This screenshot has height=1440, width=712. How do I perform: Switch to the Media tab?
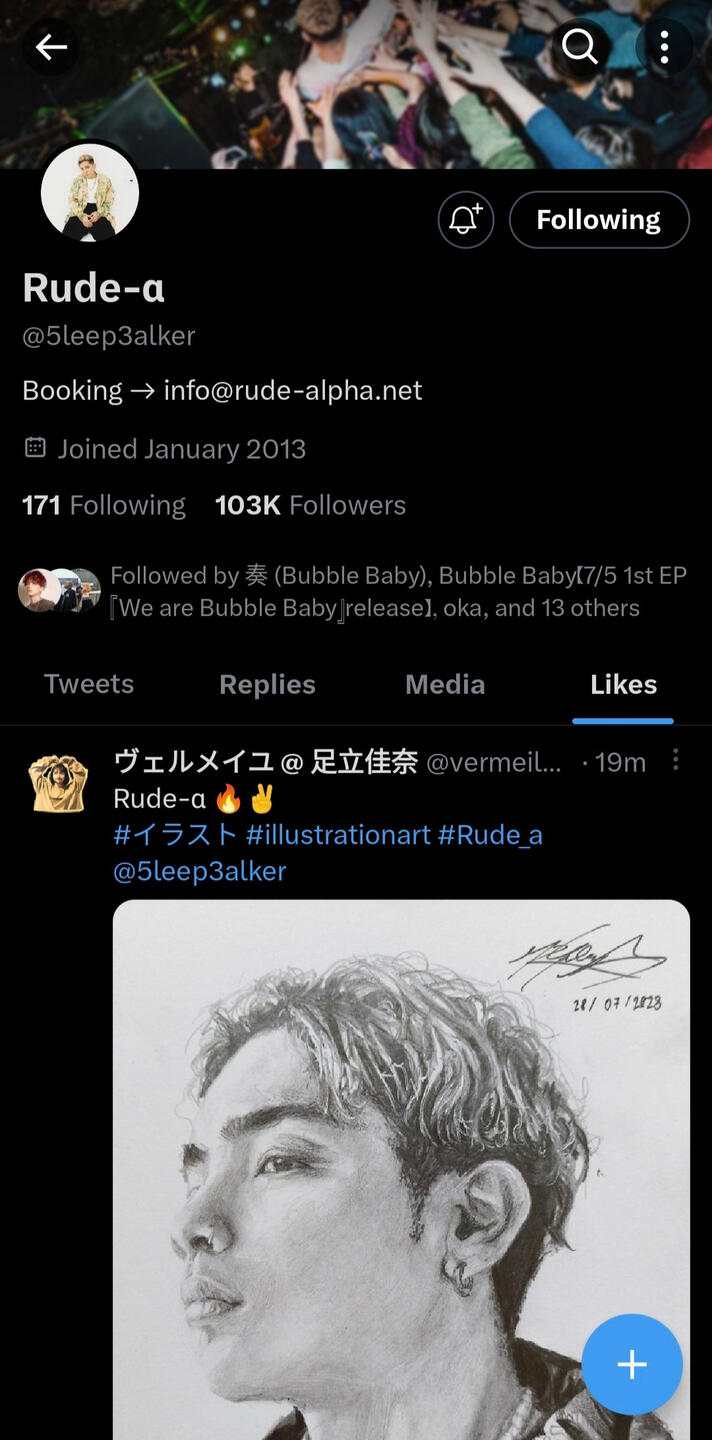pyautogui.click(x=445, y=684)
